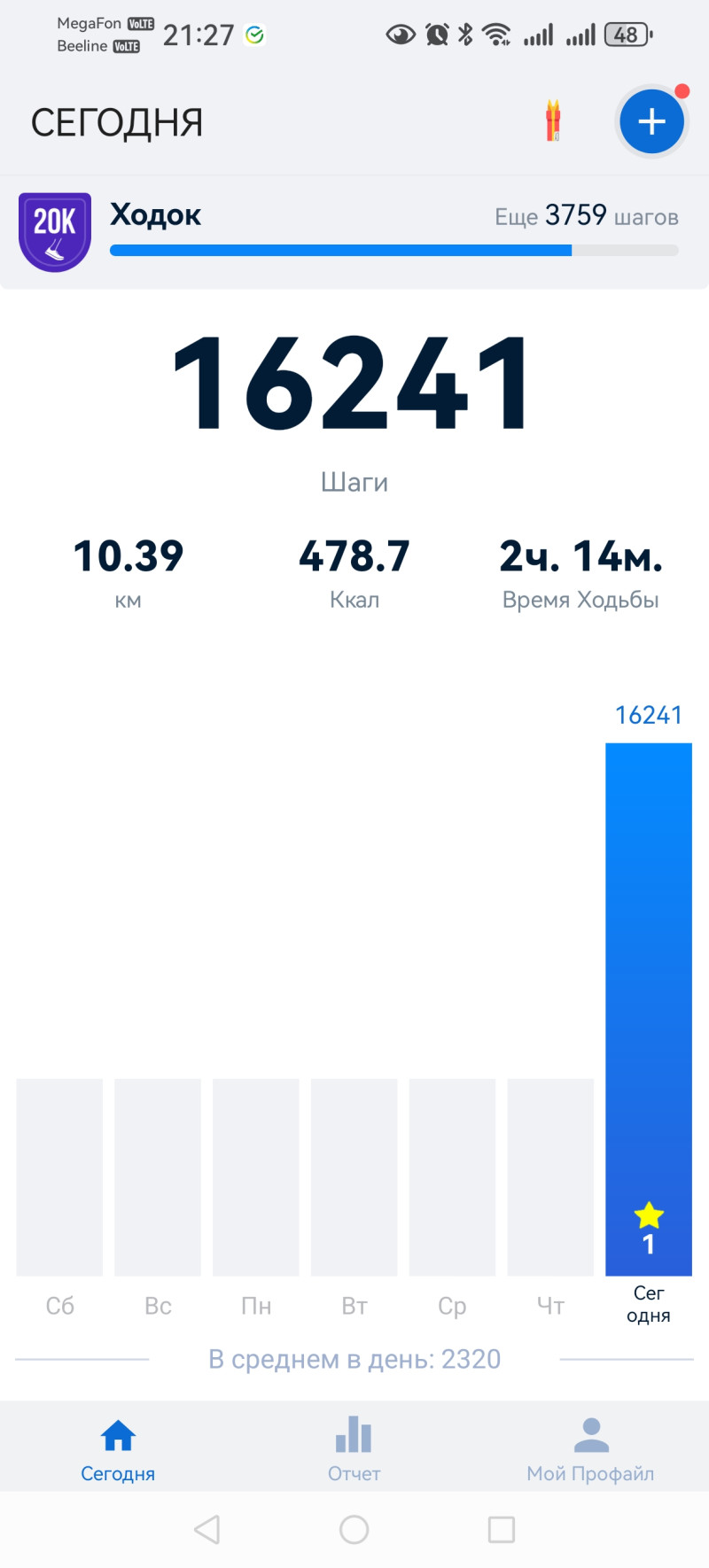Switch to the Отчет tab
The height and width of the screenshot is (1568, 709).
coord(354,1448)
